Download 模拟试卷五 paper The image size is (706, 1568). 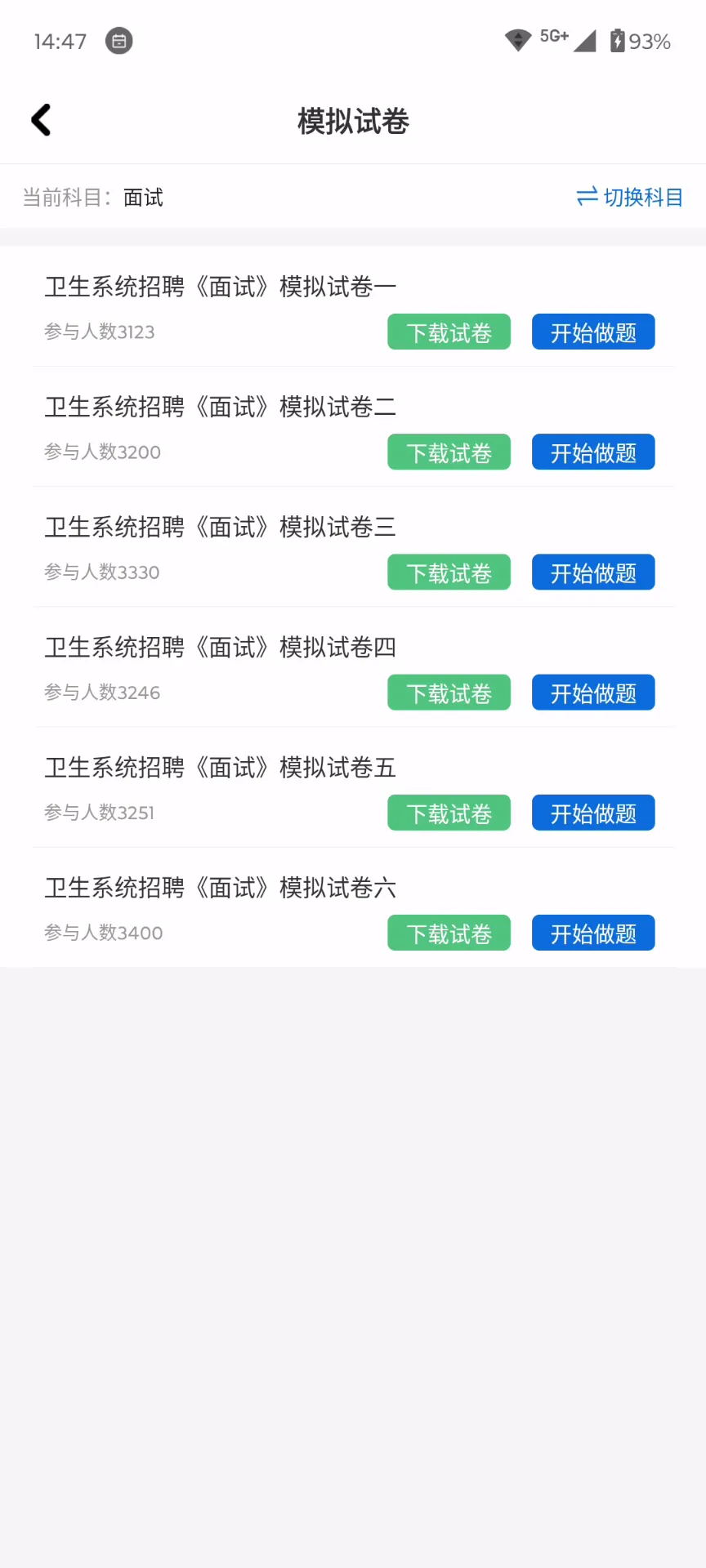point(449,813)
